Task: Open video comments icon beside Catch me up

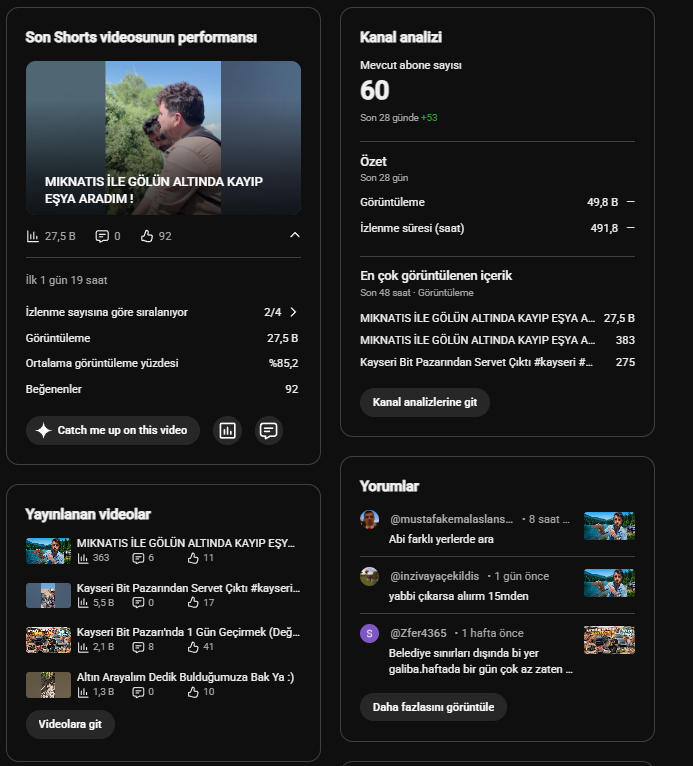Action: (269, 430)
